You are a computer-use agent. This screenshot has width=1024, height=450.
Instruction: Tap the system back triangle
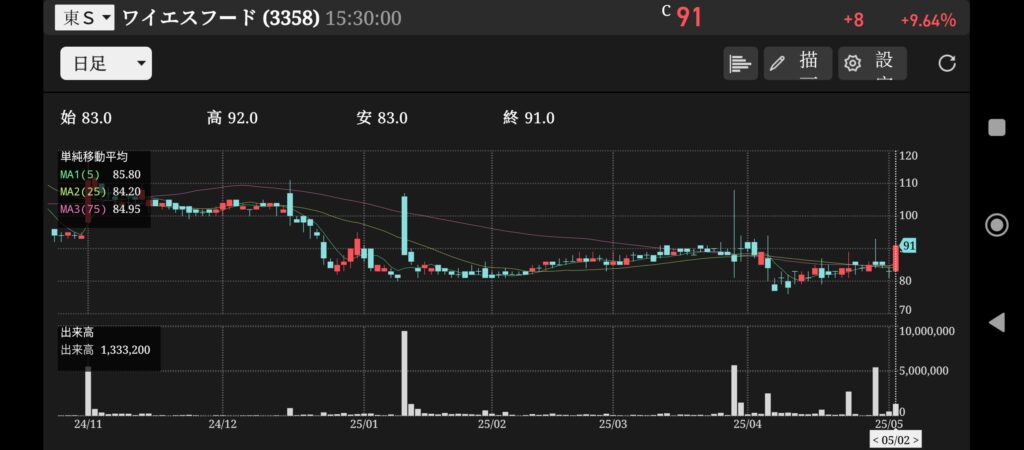coord(996,322)
